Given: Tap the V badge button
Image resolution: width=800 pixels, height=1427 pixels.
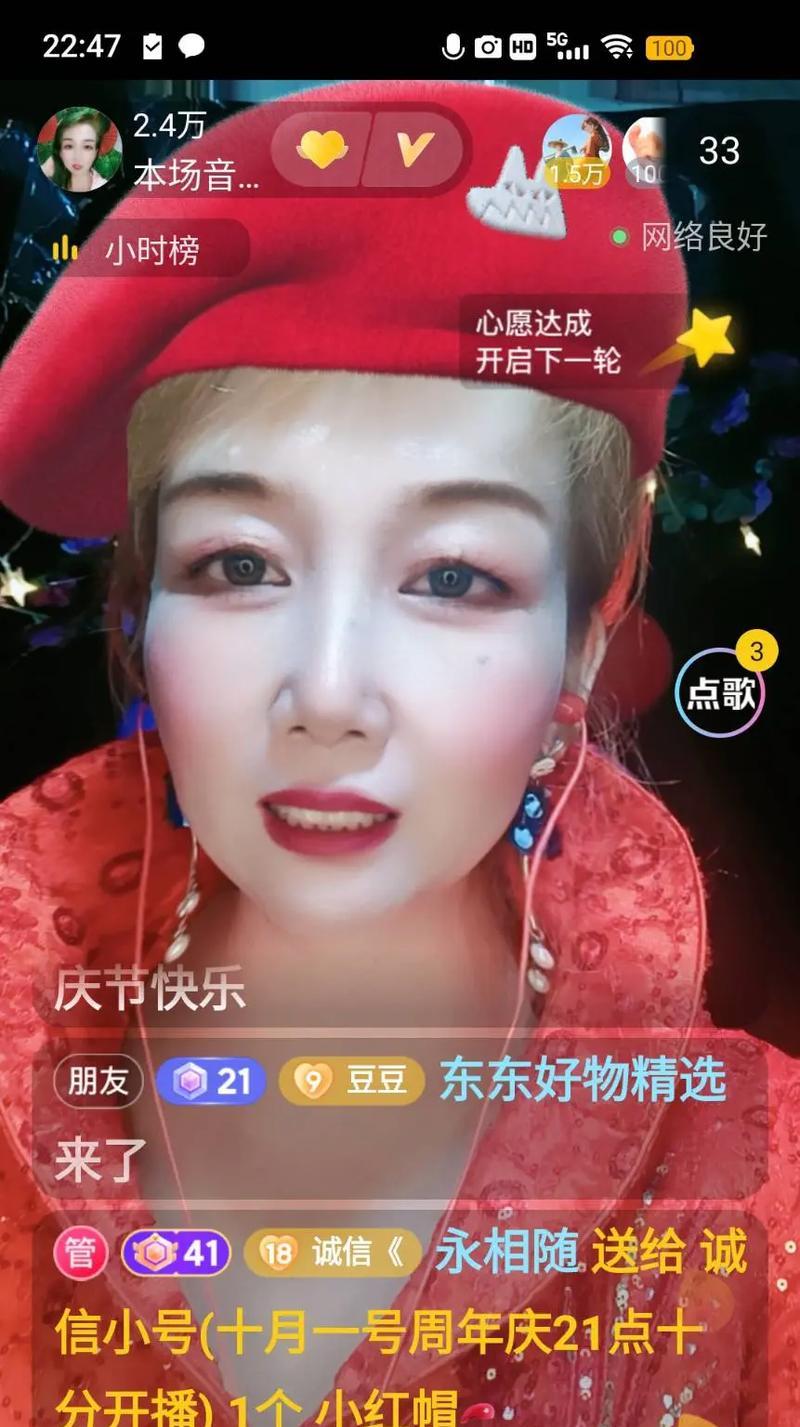Looking at the screenshot, I should pos(412,150).
